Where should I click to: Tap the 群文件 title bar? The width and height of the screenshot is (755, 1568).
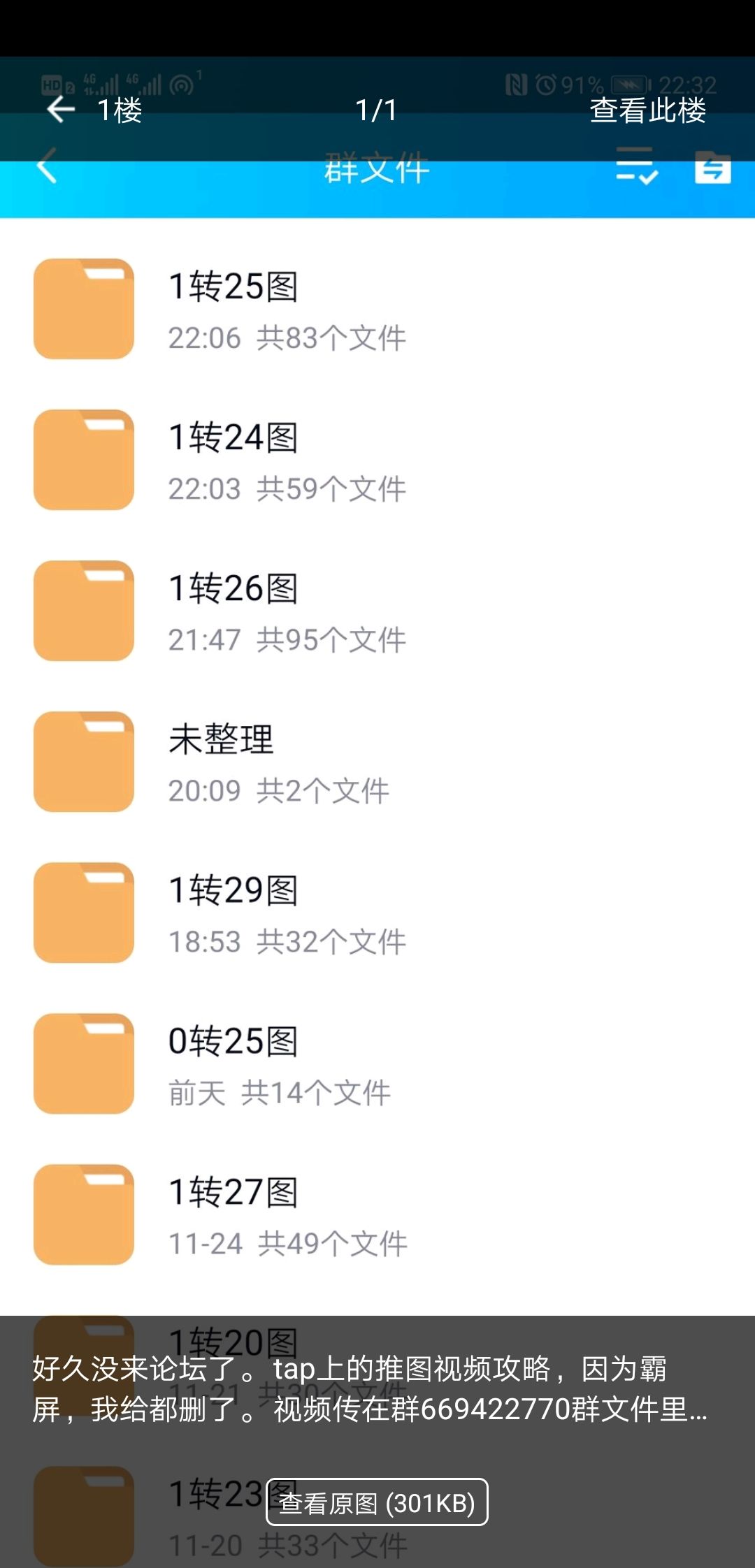377,170
